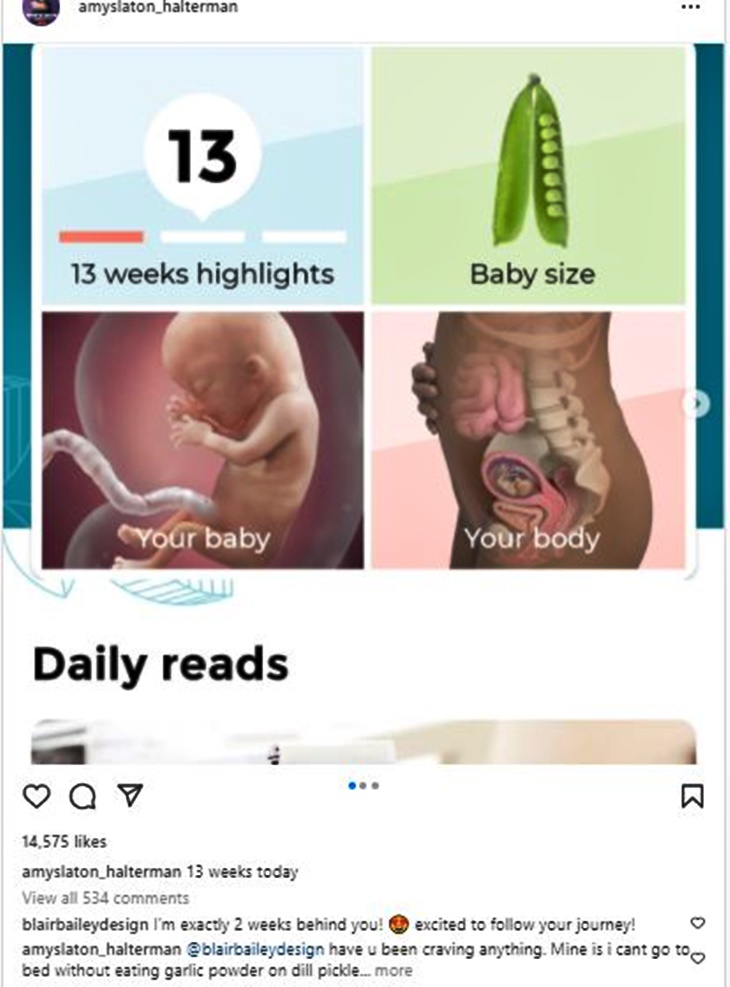Image resolution: width=730 pixels, height=987 pixels.
Task: Like blairbaileydesign's comment
Action: click(x=698, y=923)
